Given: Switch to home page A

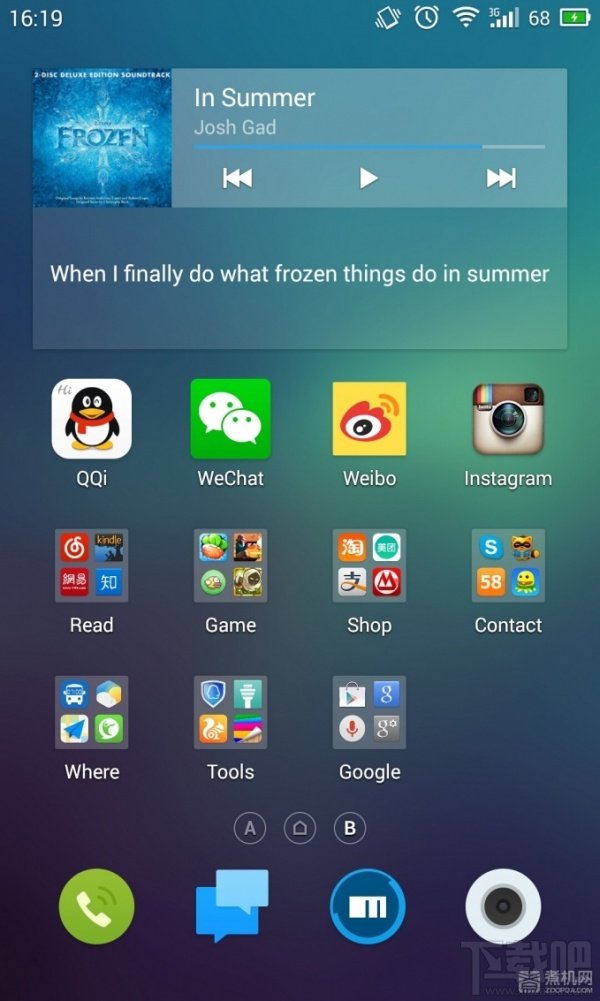Looking at the screenshot, I should point(250,828).
